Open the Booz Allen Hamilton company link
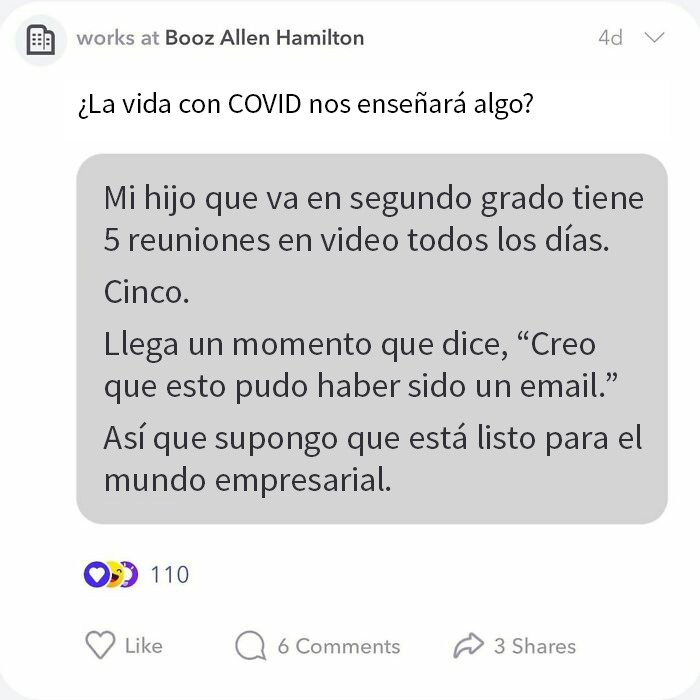The height and width of the screenshot is (700, 700). tap(264, 38)
